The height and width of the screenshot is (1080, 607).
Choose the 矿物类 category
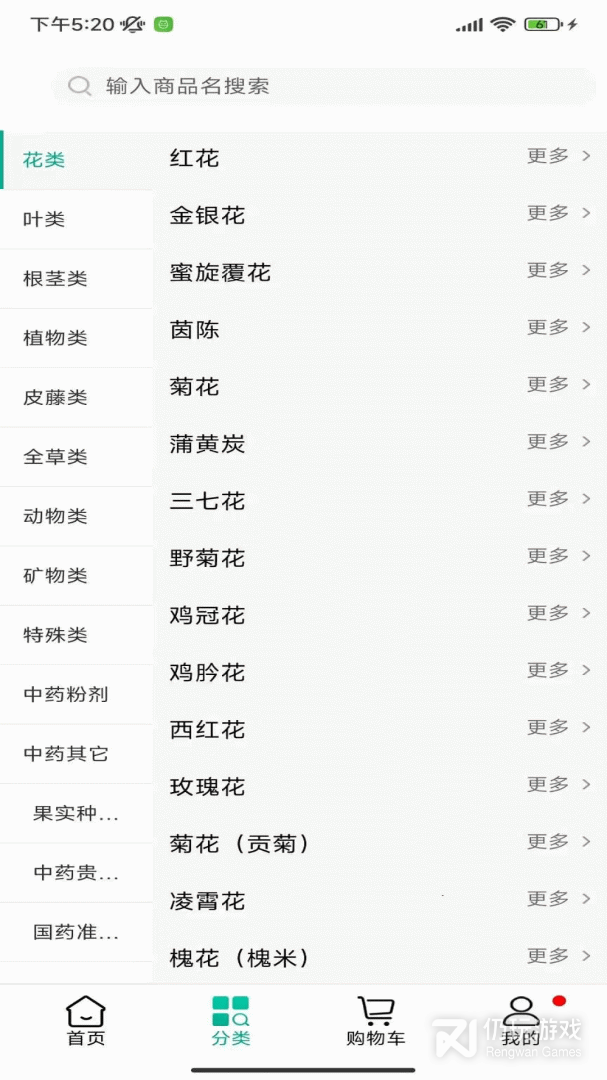pyautogui.click(x=56, y=576)
